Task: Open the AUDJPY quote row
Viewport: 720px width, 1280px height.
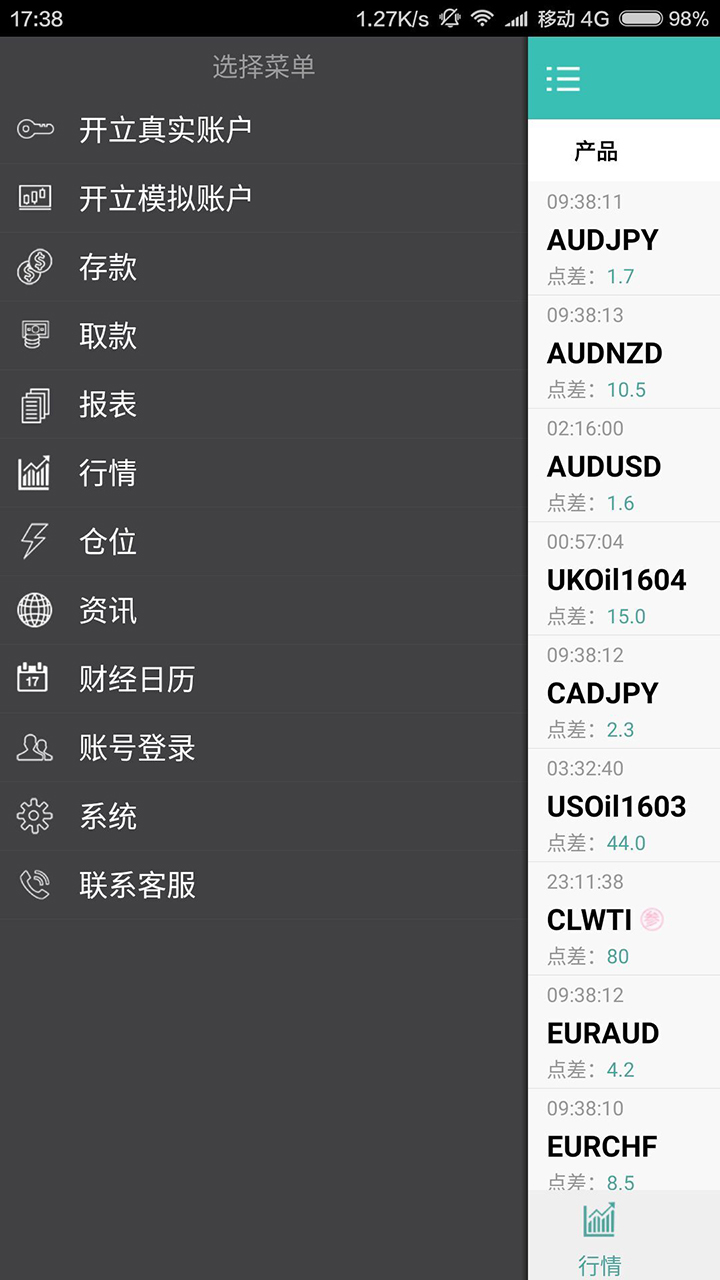Action: tap(623, 240)
